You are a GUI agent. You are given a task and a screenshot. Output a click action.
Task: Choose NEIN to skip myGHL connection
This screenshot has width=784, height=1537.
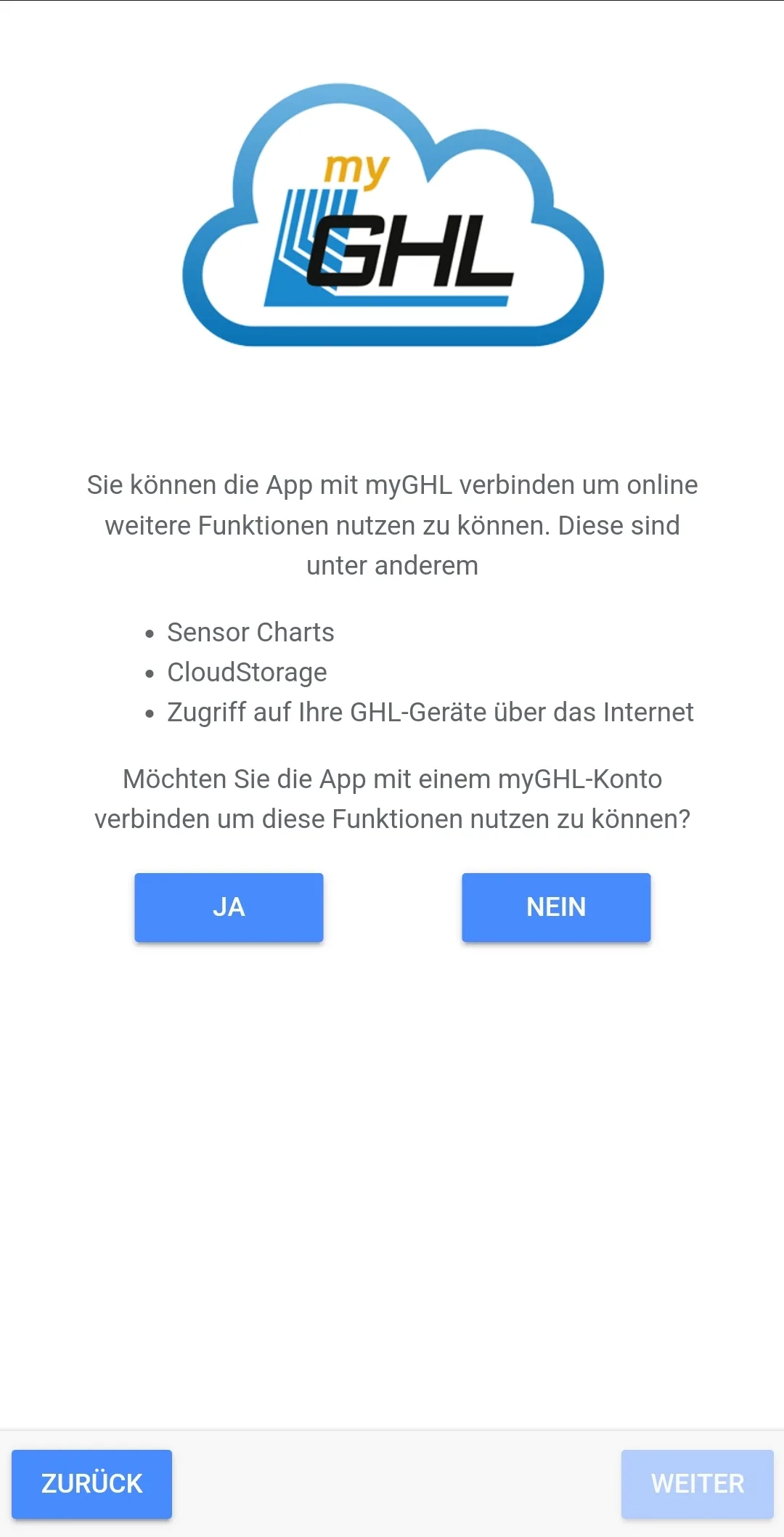[x=556, y=907]
